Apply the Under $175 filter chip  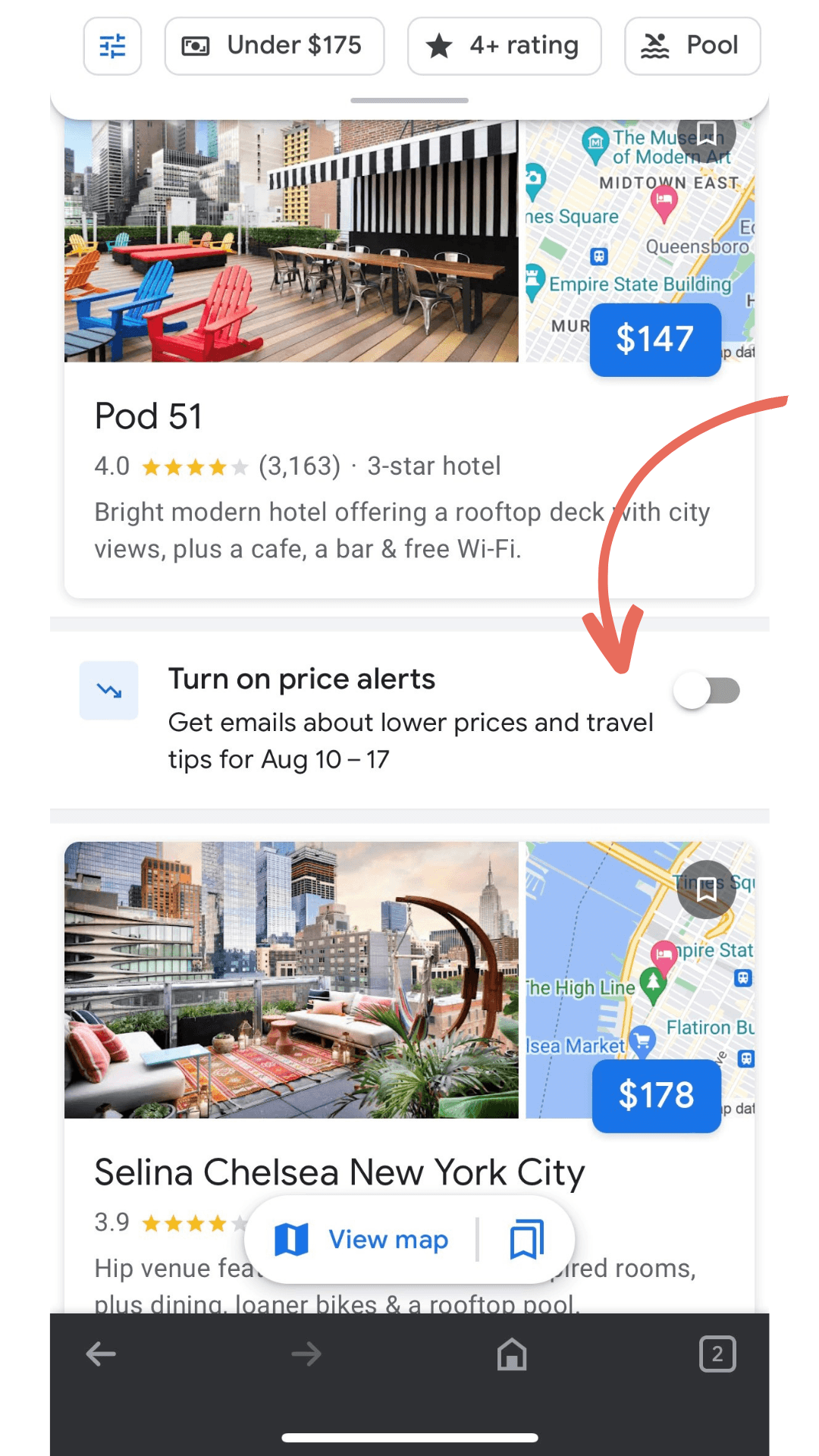[275, 46]
